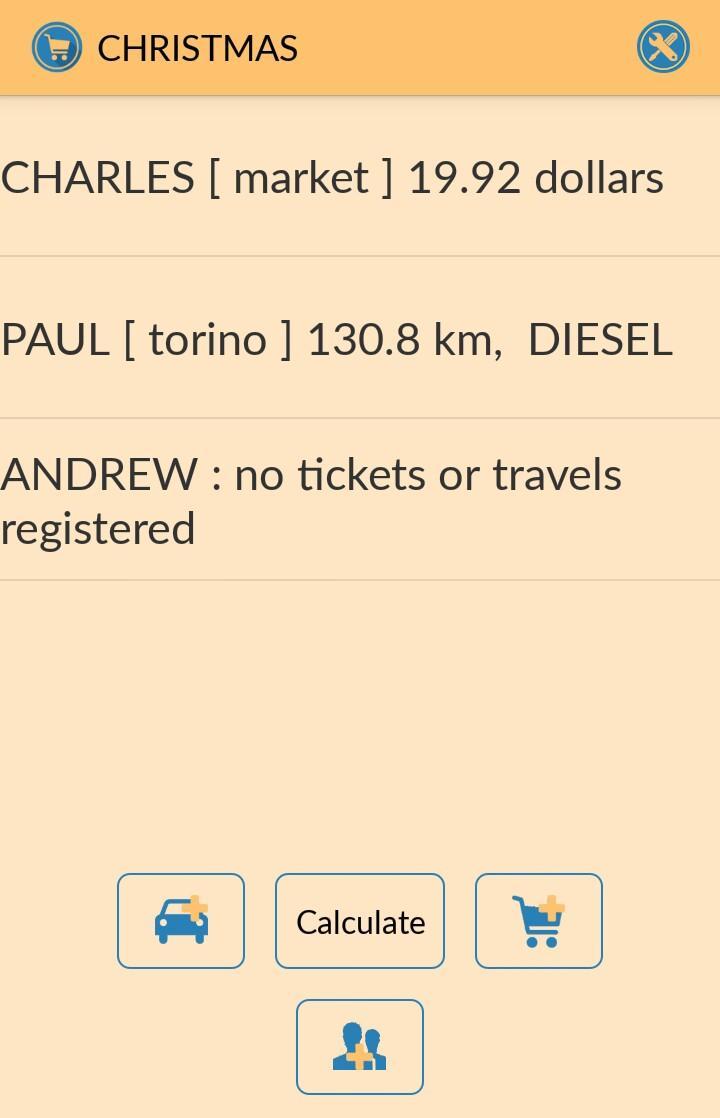Tap the shopping cart icon beside CHRISTMAS

tap(57, 47)
